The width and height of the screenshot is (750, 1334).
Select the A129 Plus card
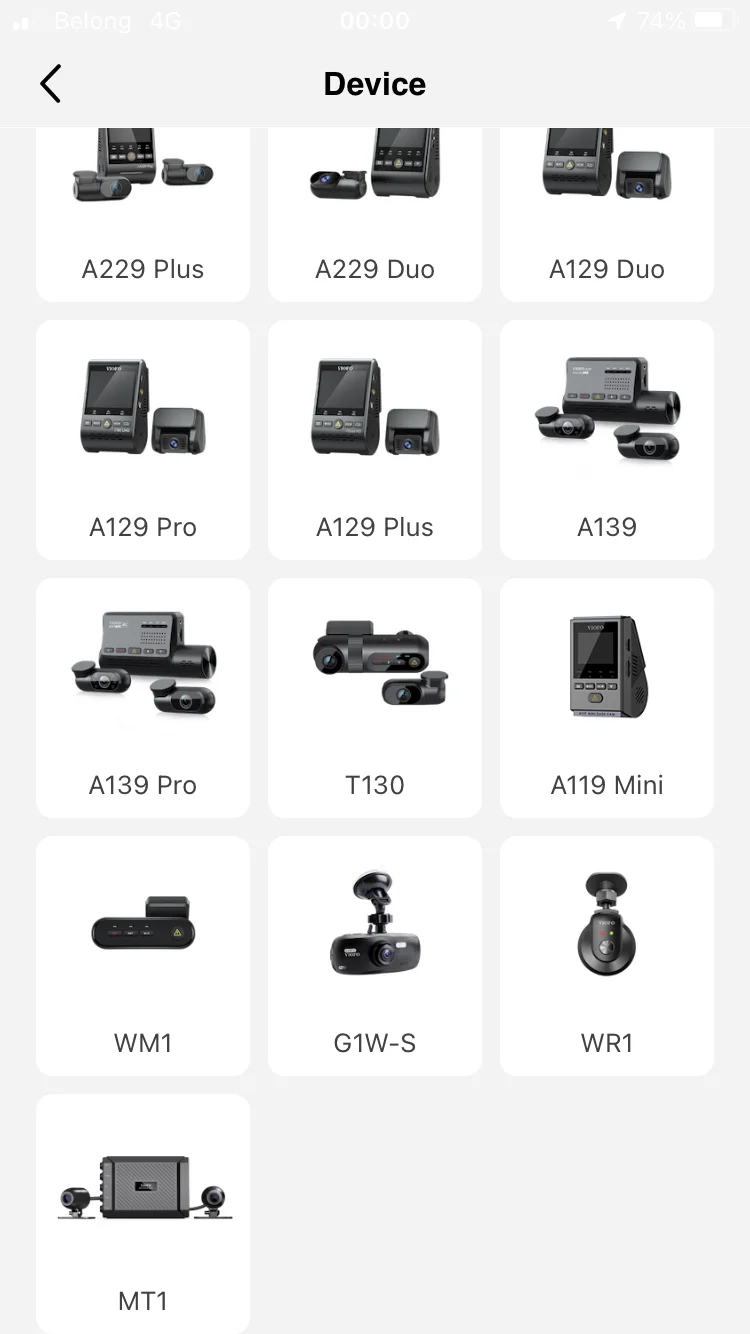(375, 440)
